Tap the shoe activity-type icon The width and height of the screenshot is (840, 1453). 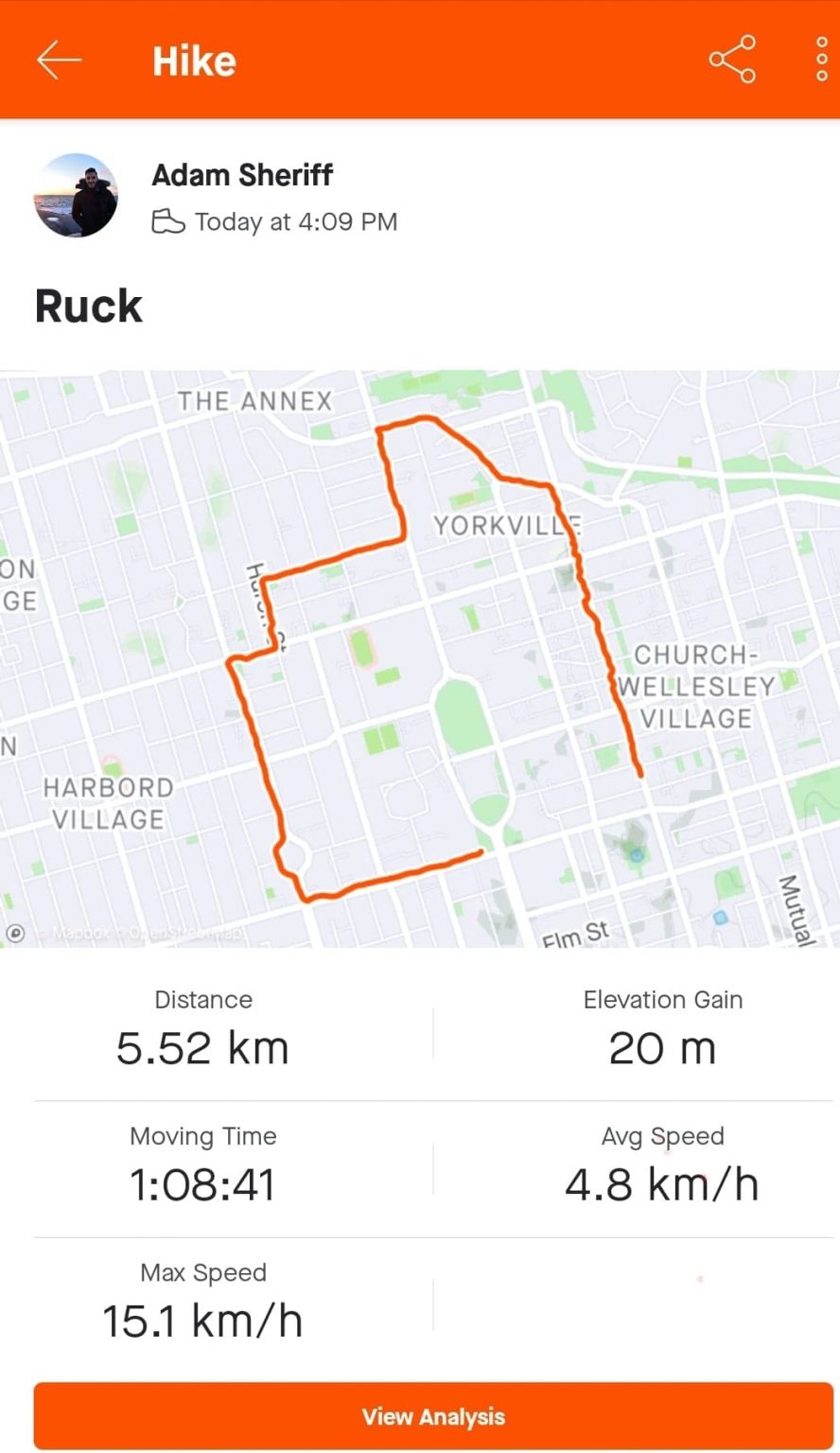pyautogui.click(x=166, y=219)
